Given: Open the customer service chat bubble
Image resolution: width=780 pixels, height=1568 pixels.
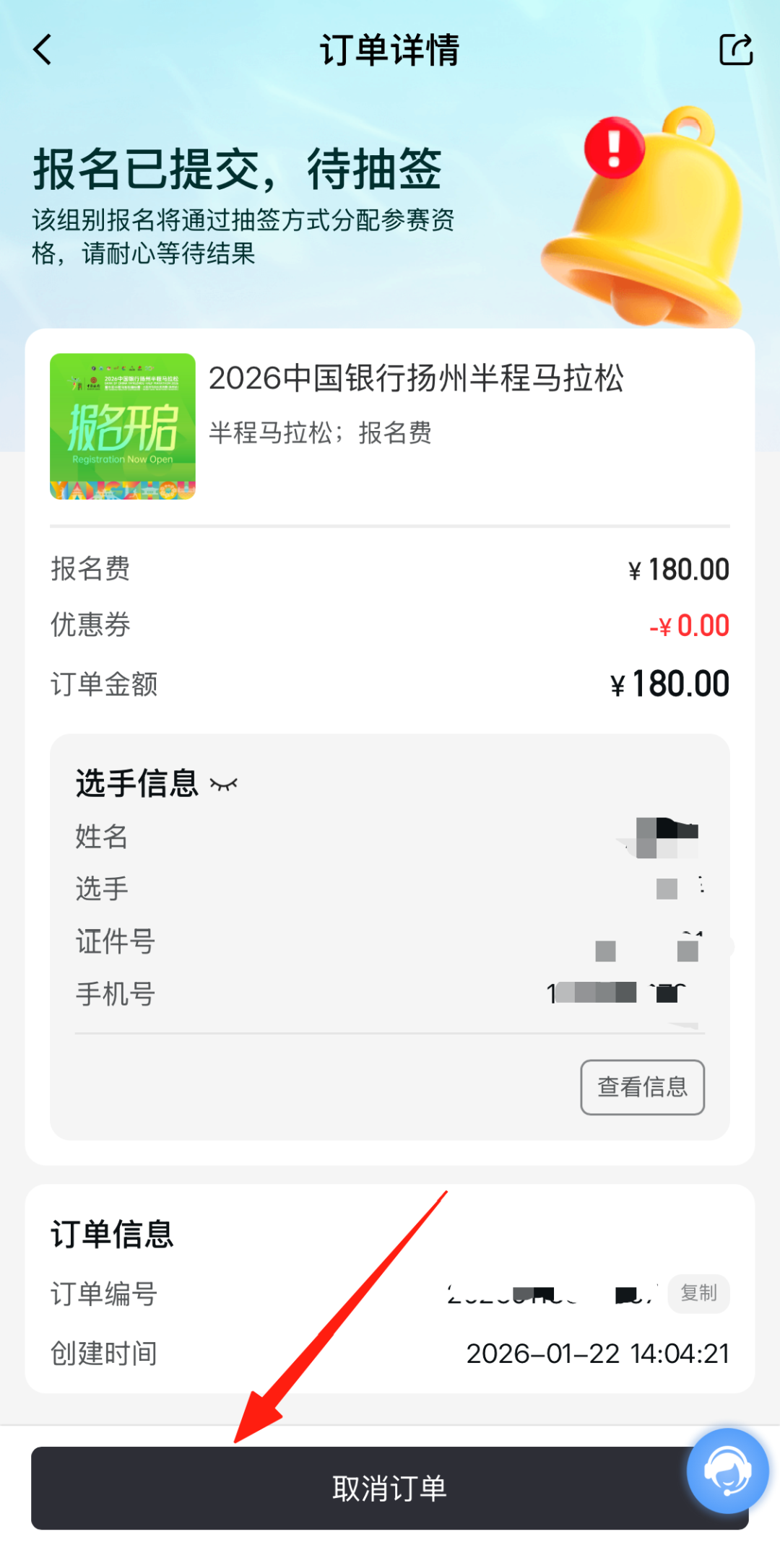Looking at the screenshot, I should pos(727,1471).
